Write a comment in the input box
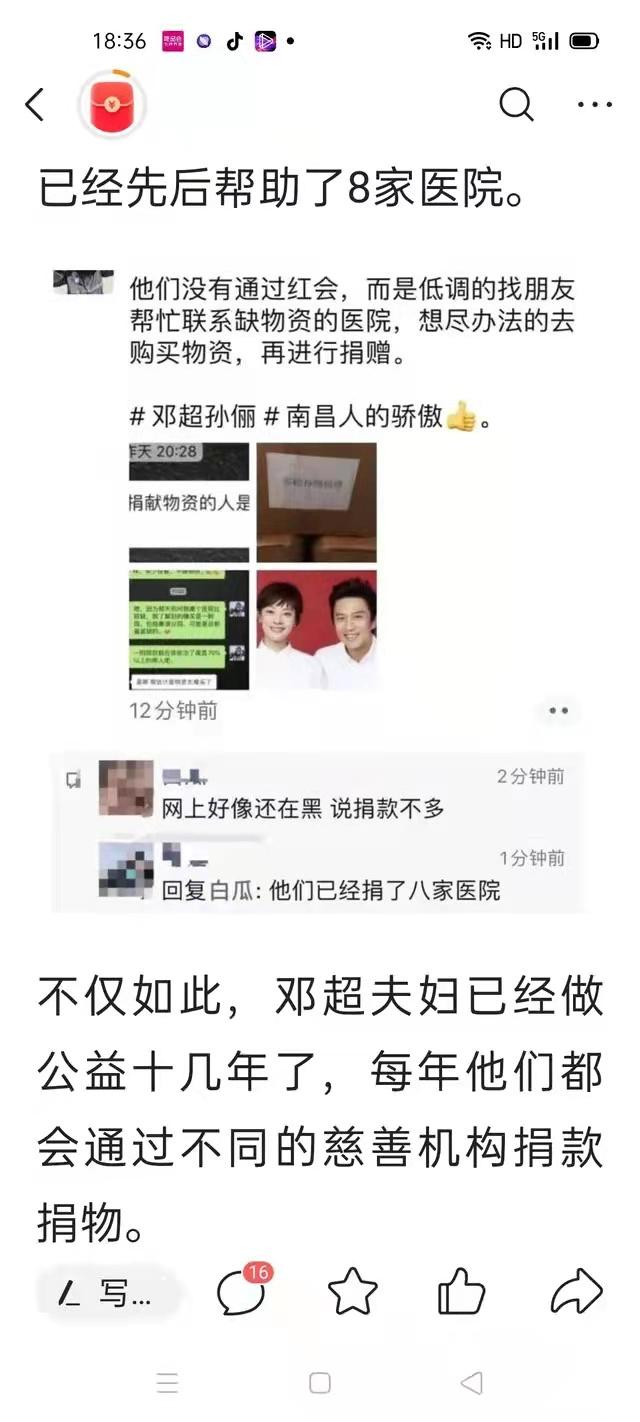 click(107, 1294)
